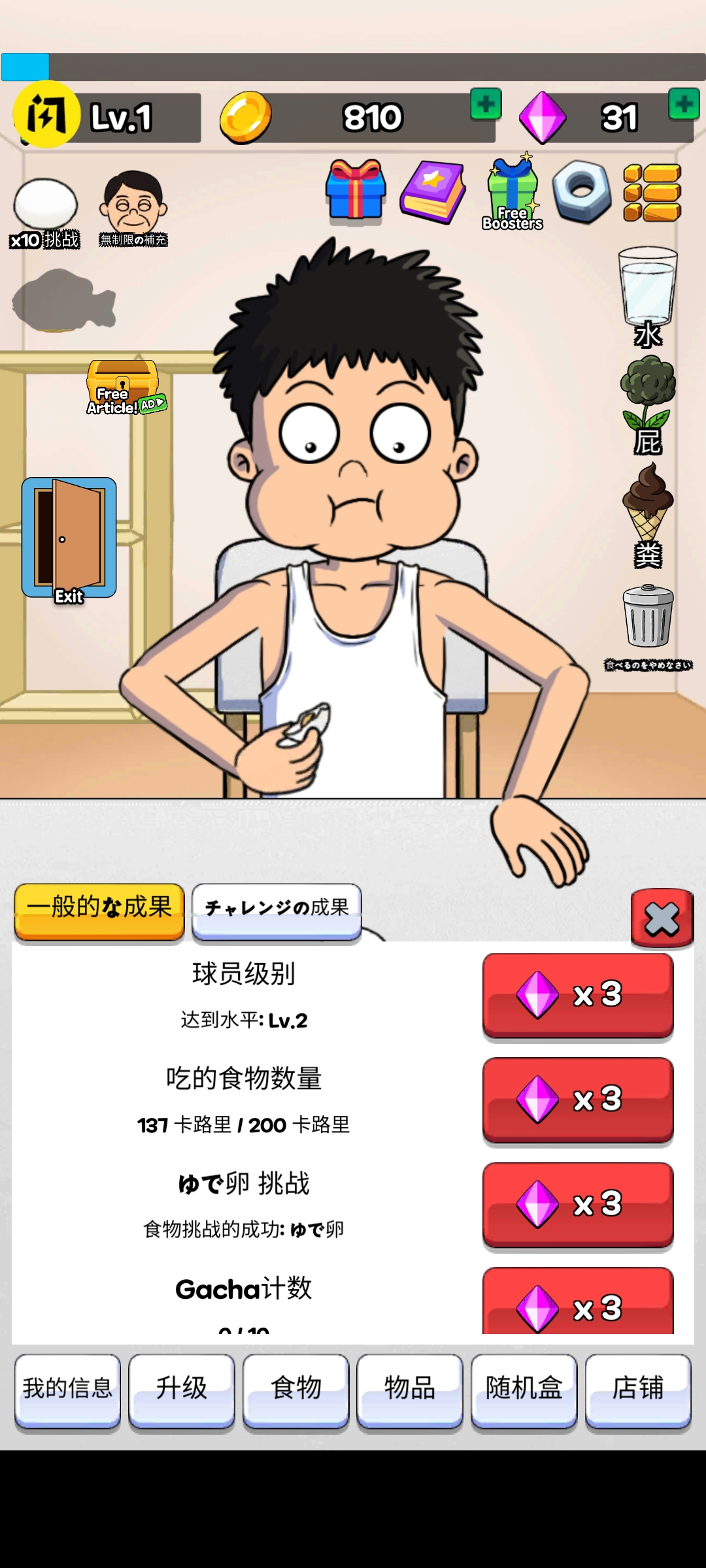The width and height of the screenshot is (706, 1568).
Task: Open 我的信息 menu
Action: pyautogui.click(x=67, y=1388)
